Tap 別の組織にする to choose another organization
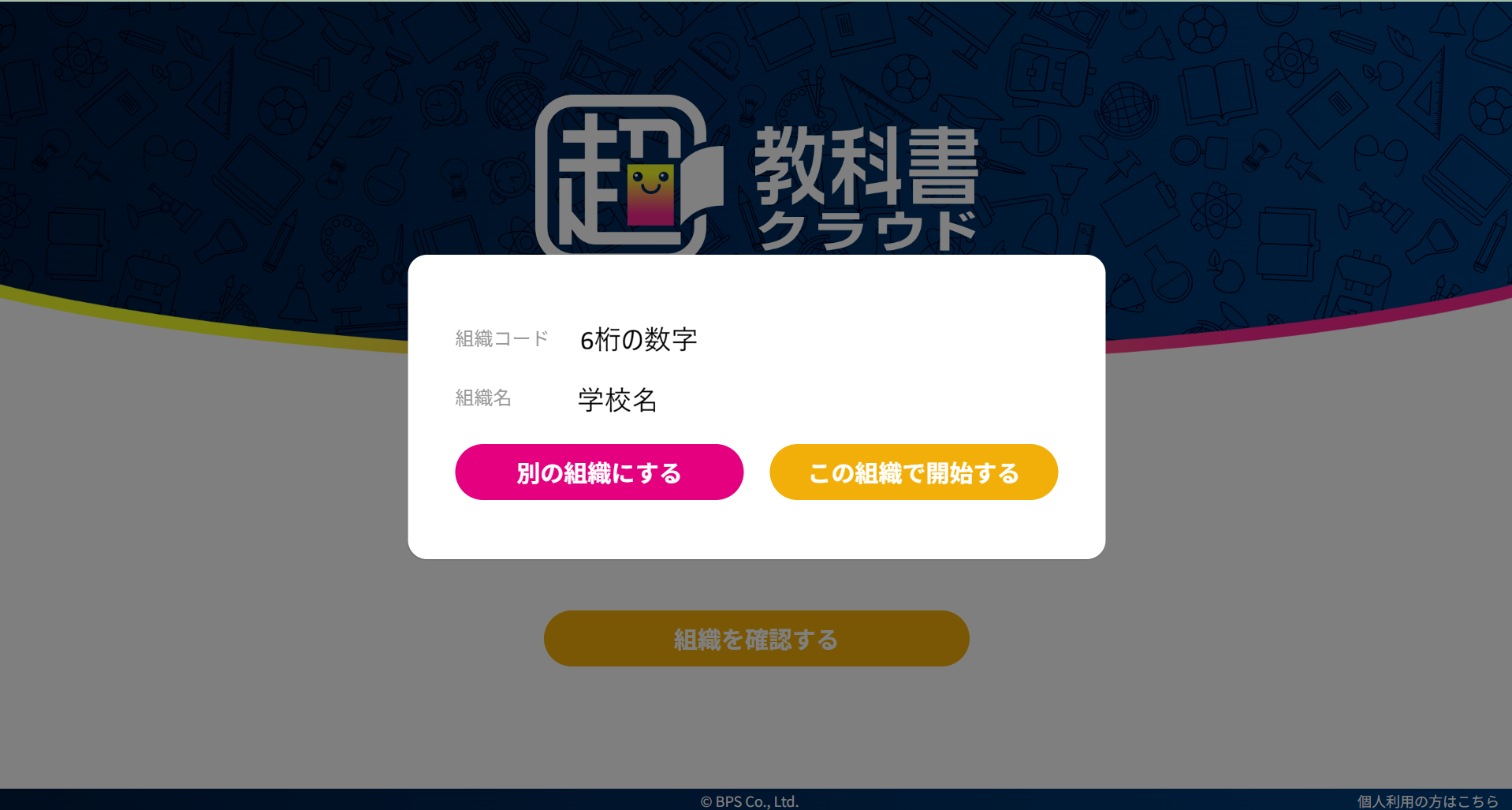This screenshot has height=810, width=1512. tap(599, 472)
